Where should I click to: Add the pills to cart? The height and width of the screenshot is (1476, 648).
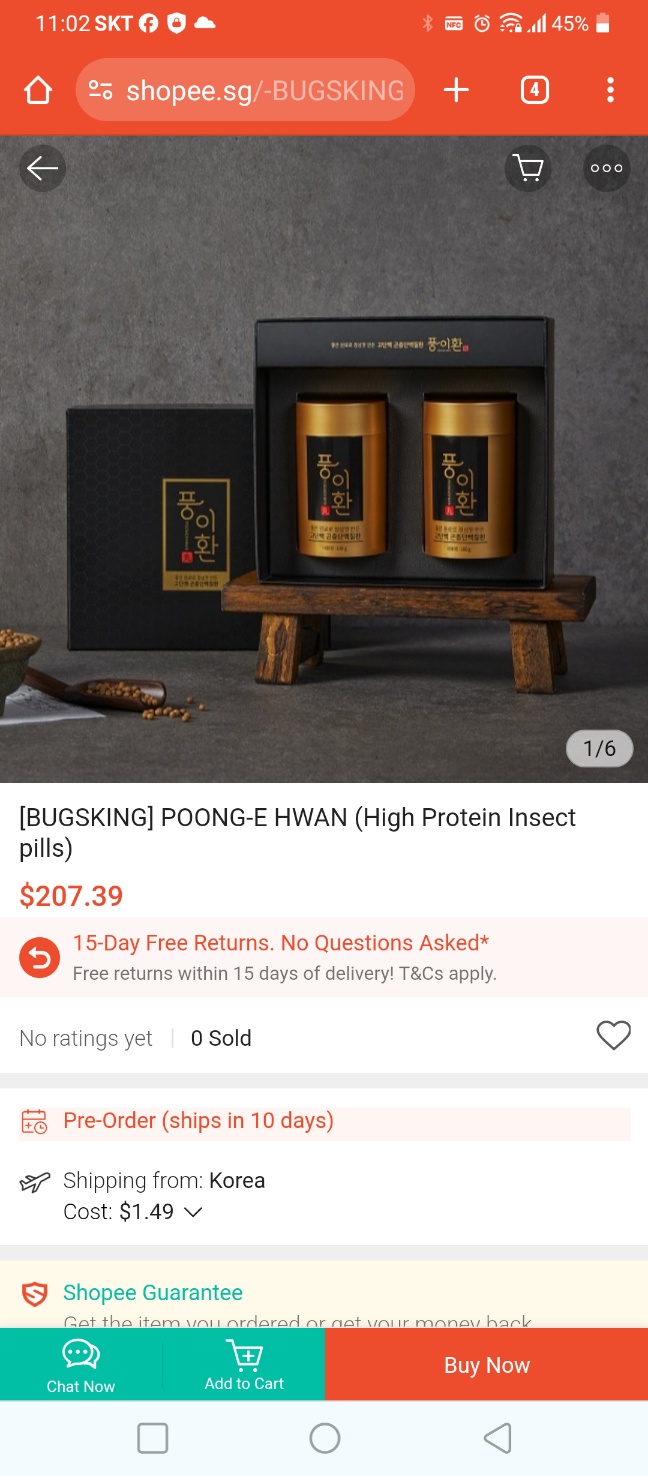click(244, 1365)
